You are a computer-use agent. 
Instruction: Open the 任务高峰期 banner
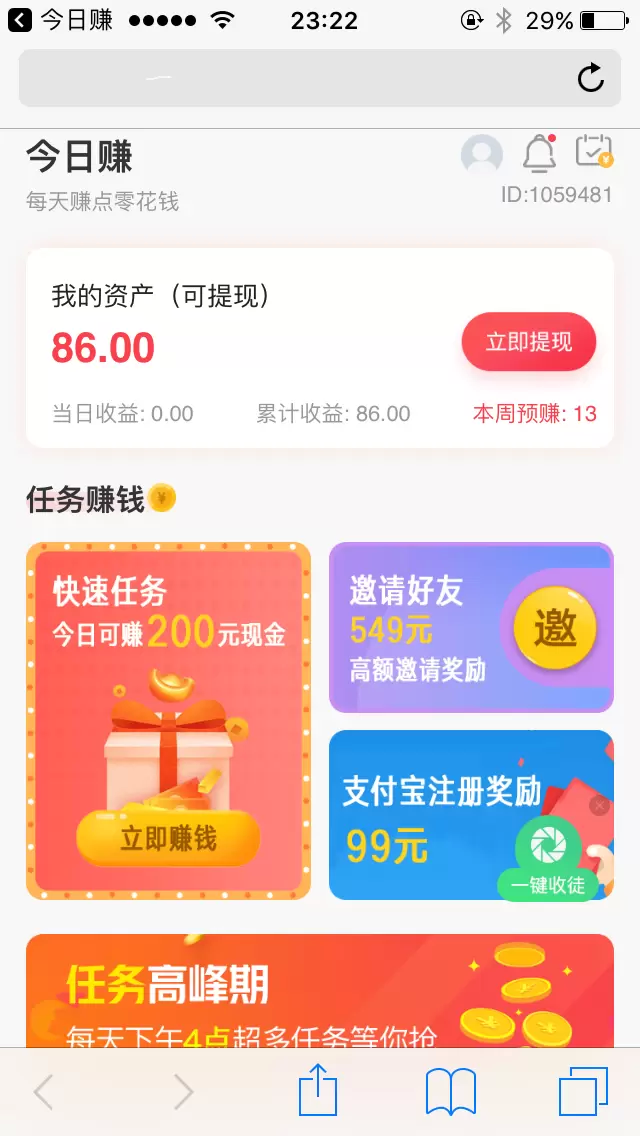click(320, 990)
